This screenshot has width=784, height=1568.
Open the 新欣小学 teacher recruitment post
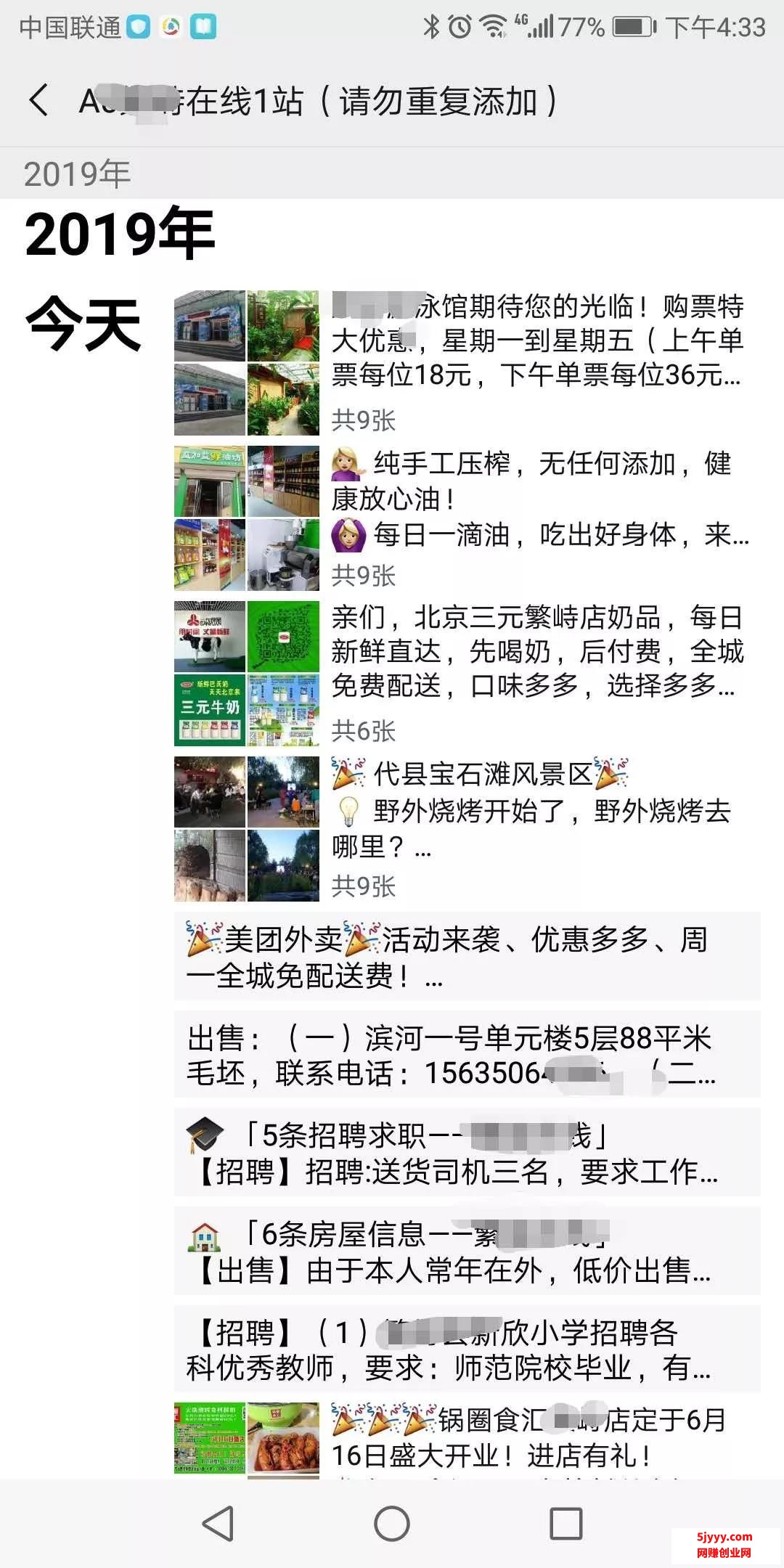coord(466,1349)
